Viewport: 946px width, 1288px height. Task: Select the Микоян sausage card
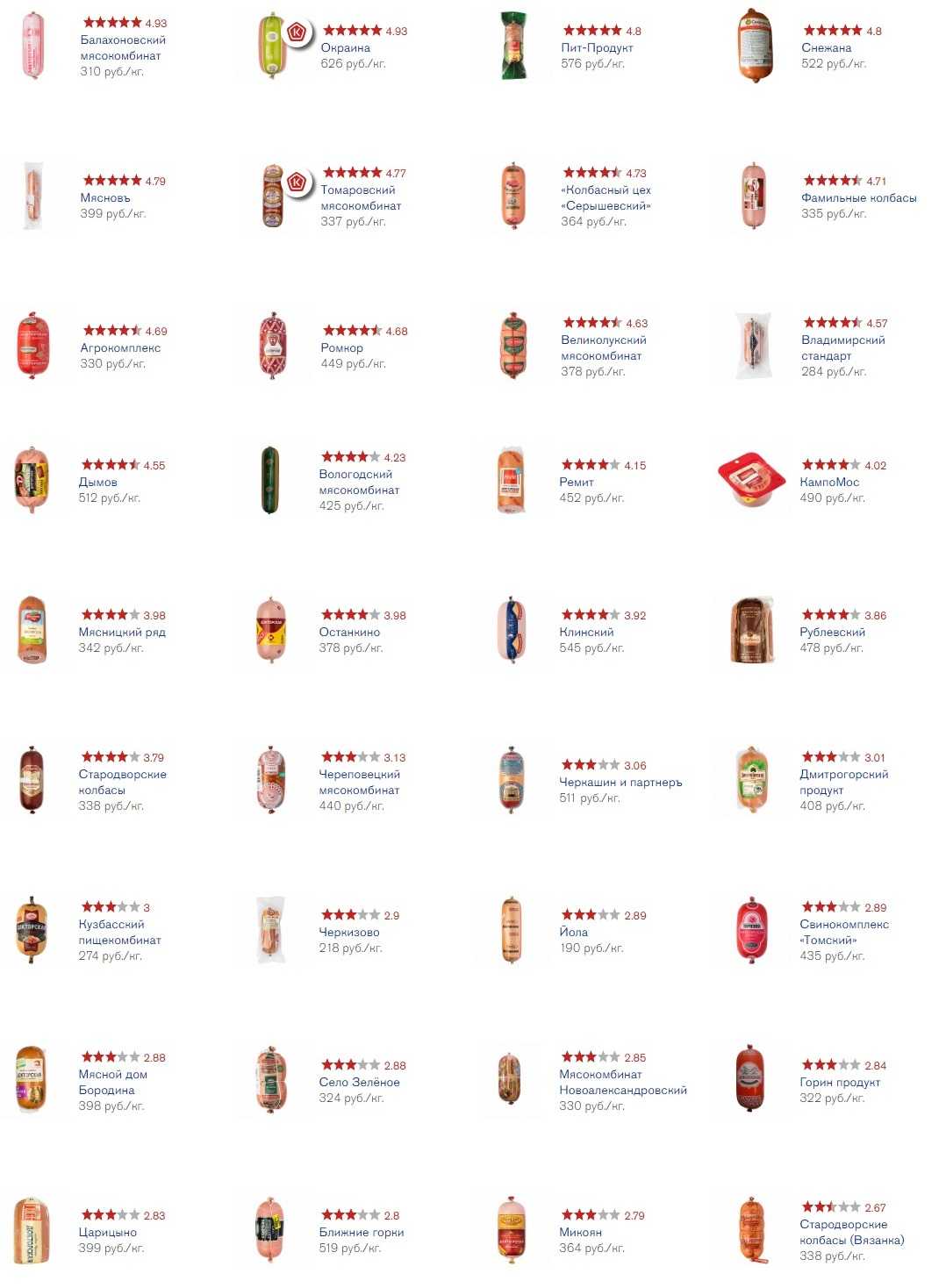tap(580, 1233)
